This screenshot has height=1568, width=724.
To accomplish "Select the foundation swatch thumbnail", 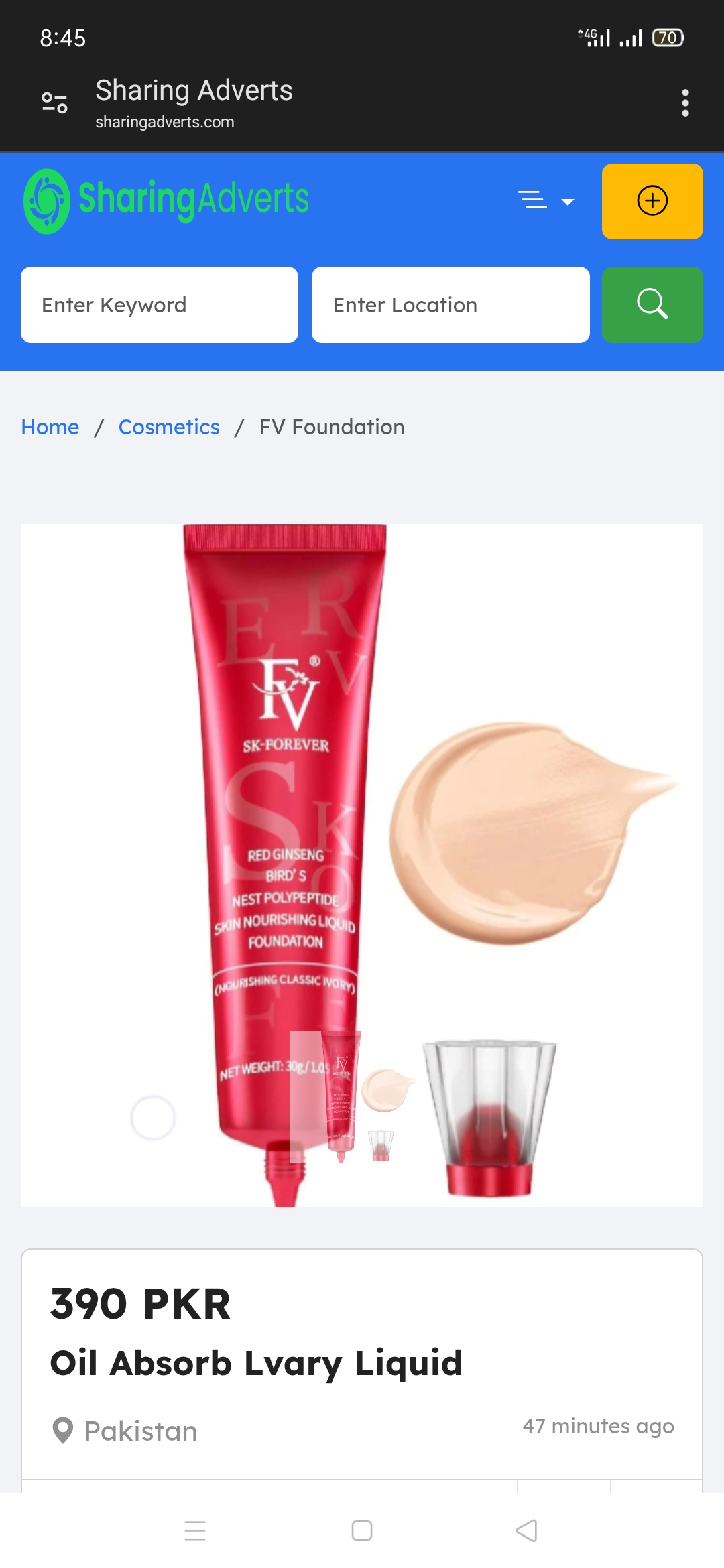I will 386,1090.
